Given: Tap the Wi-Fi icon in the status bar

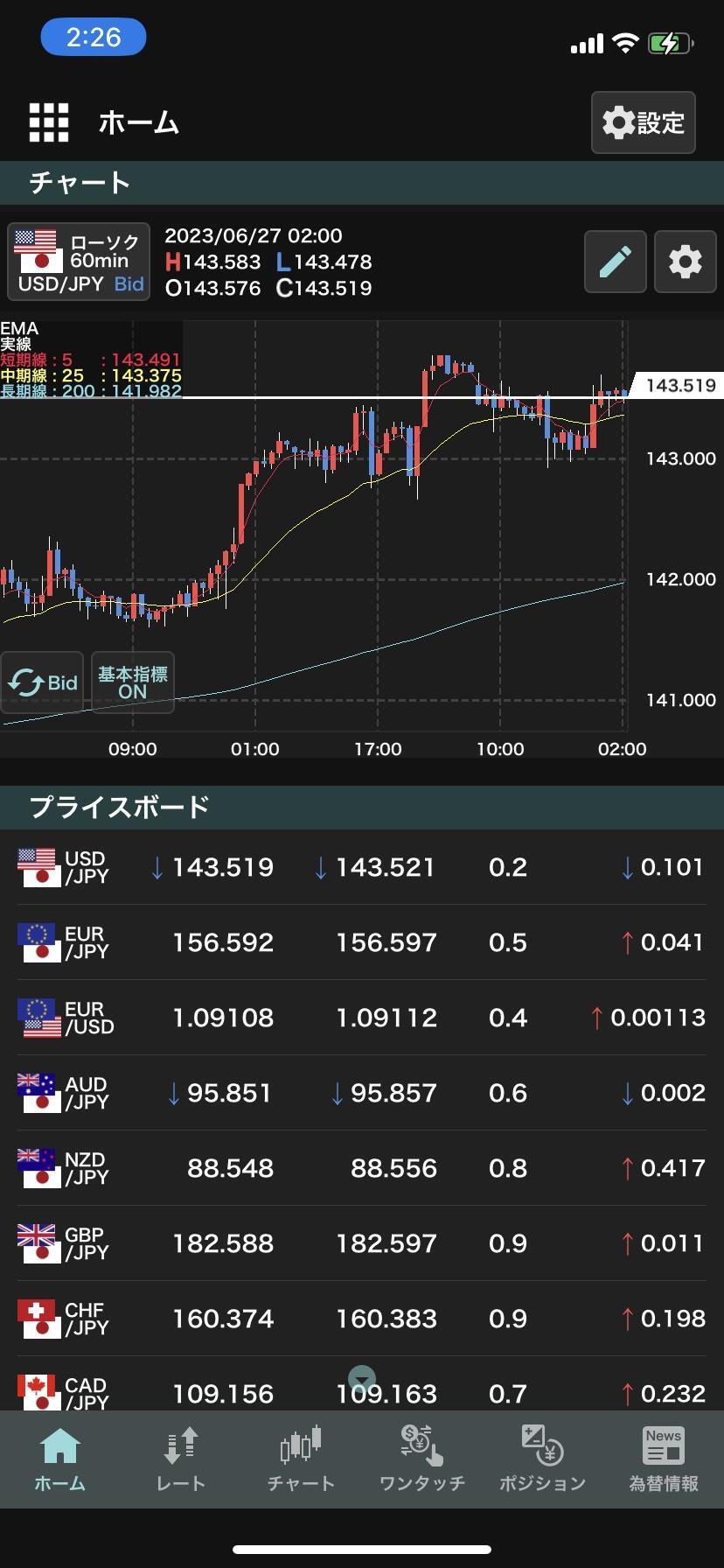Looking at the screenshot, I should (x=624, y=42).
